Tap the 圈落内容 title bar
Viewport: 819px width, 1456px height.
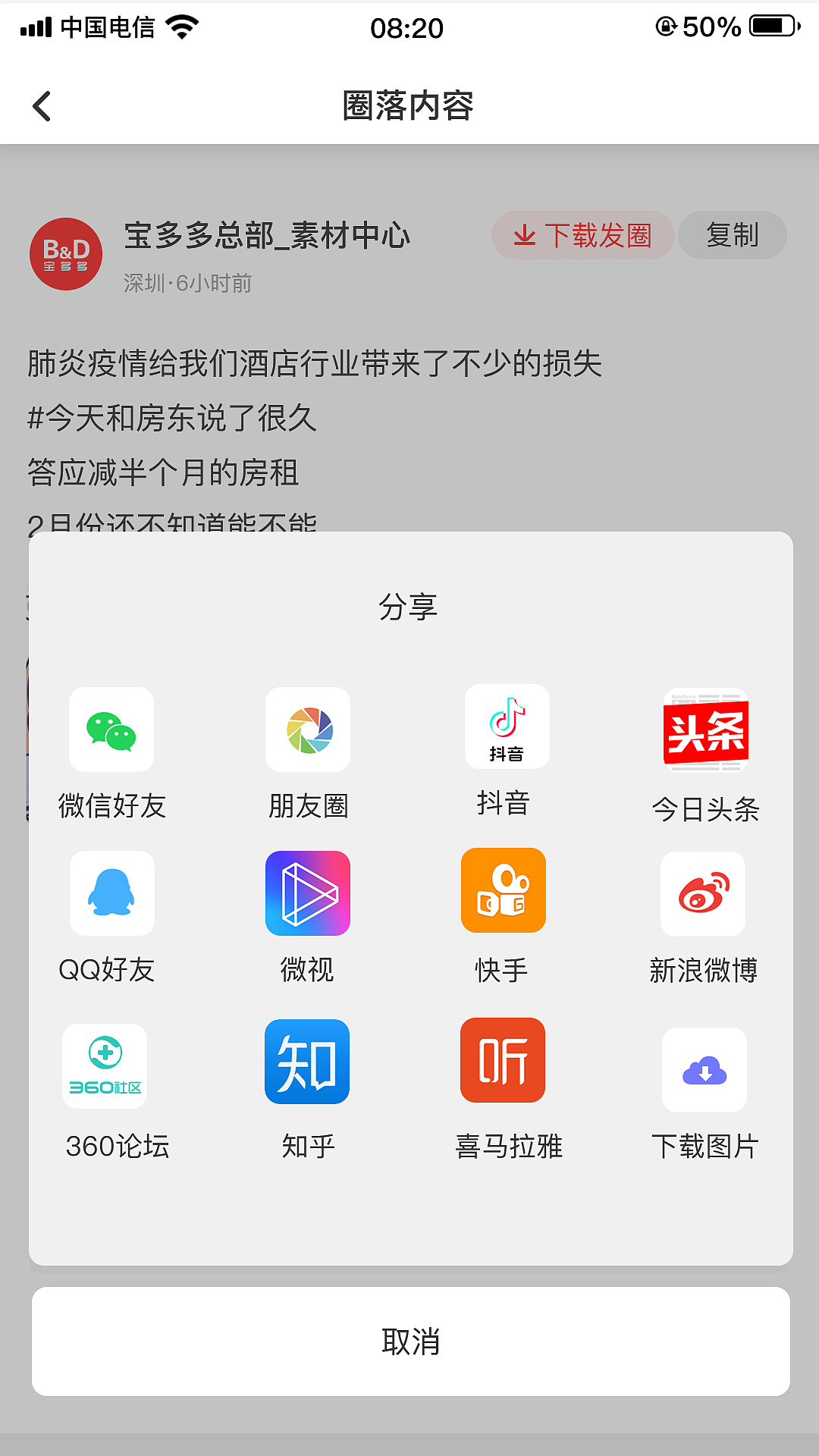click(409, 107)
